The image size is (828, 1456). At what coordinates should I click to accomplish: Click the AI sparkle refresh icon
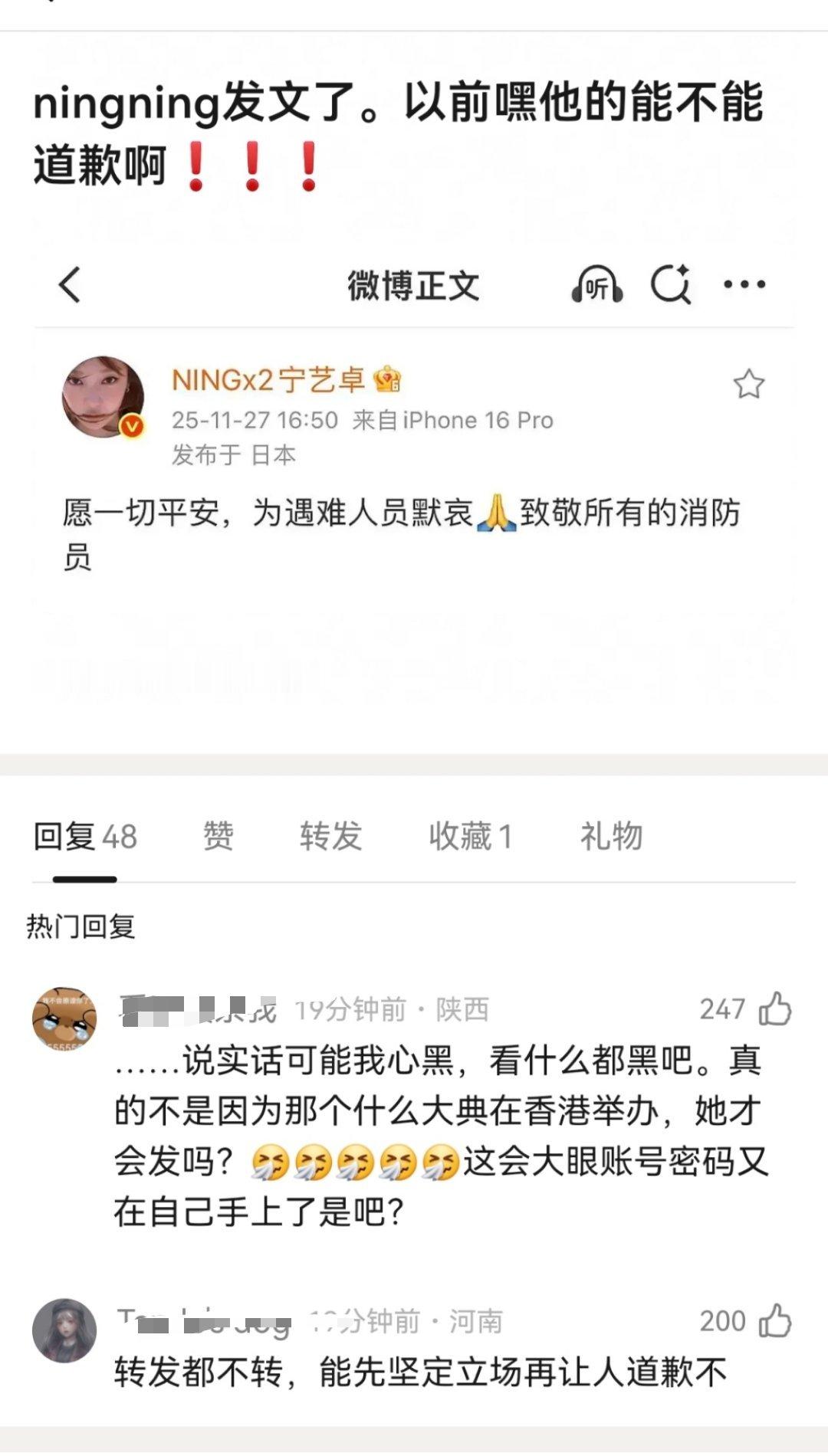671,284
